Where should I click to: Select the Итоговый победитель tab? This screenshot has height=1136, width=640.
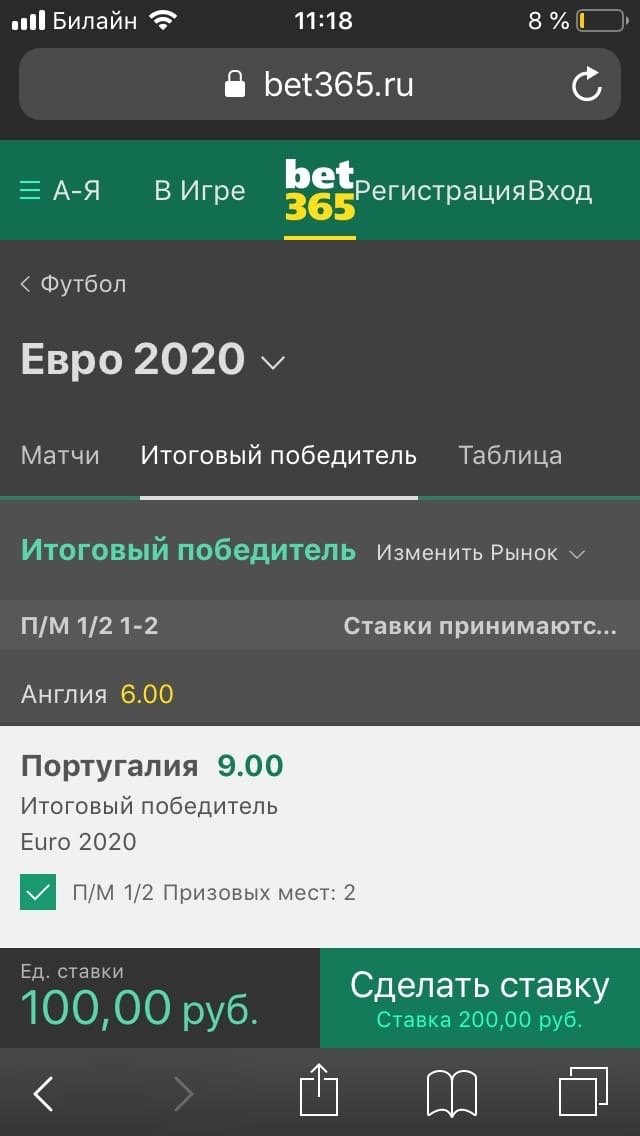[278, 456]
